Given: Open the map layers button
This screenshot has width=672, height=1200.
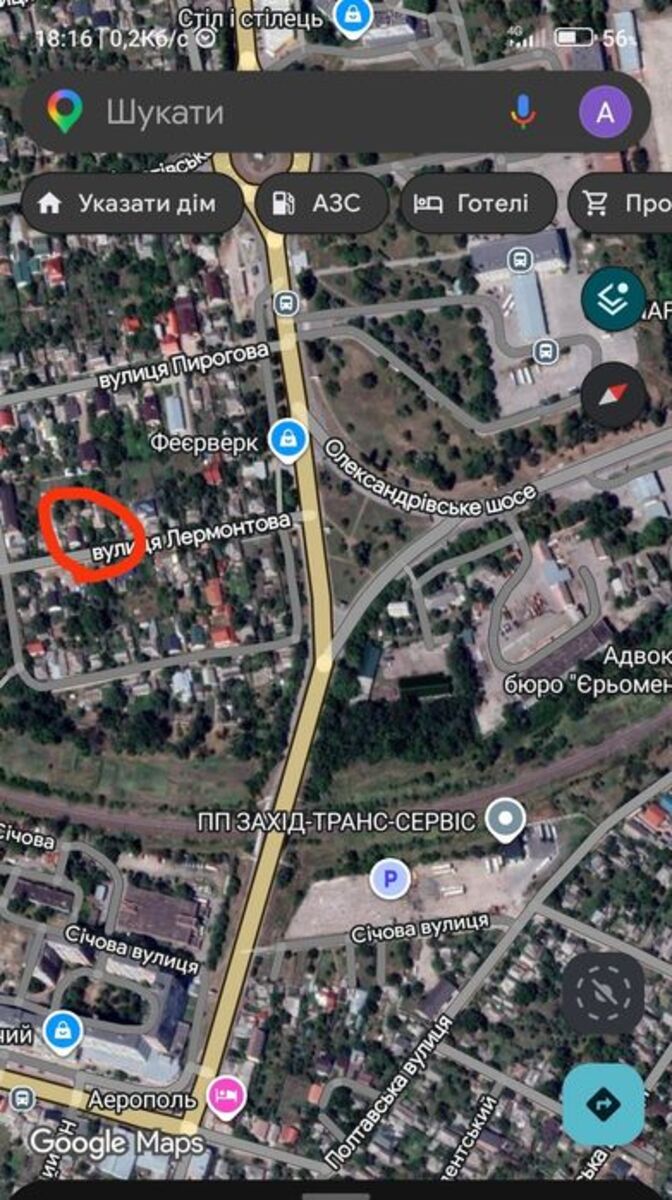Looking at the screenshot, I should pos(613,299).
